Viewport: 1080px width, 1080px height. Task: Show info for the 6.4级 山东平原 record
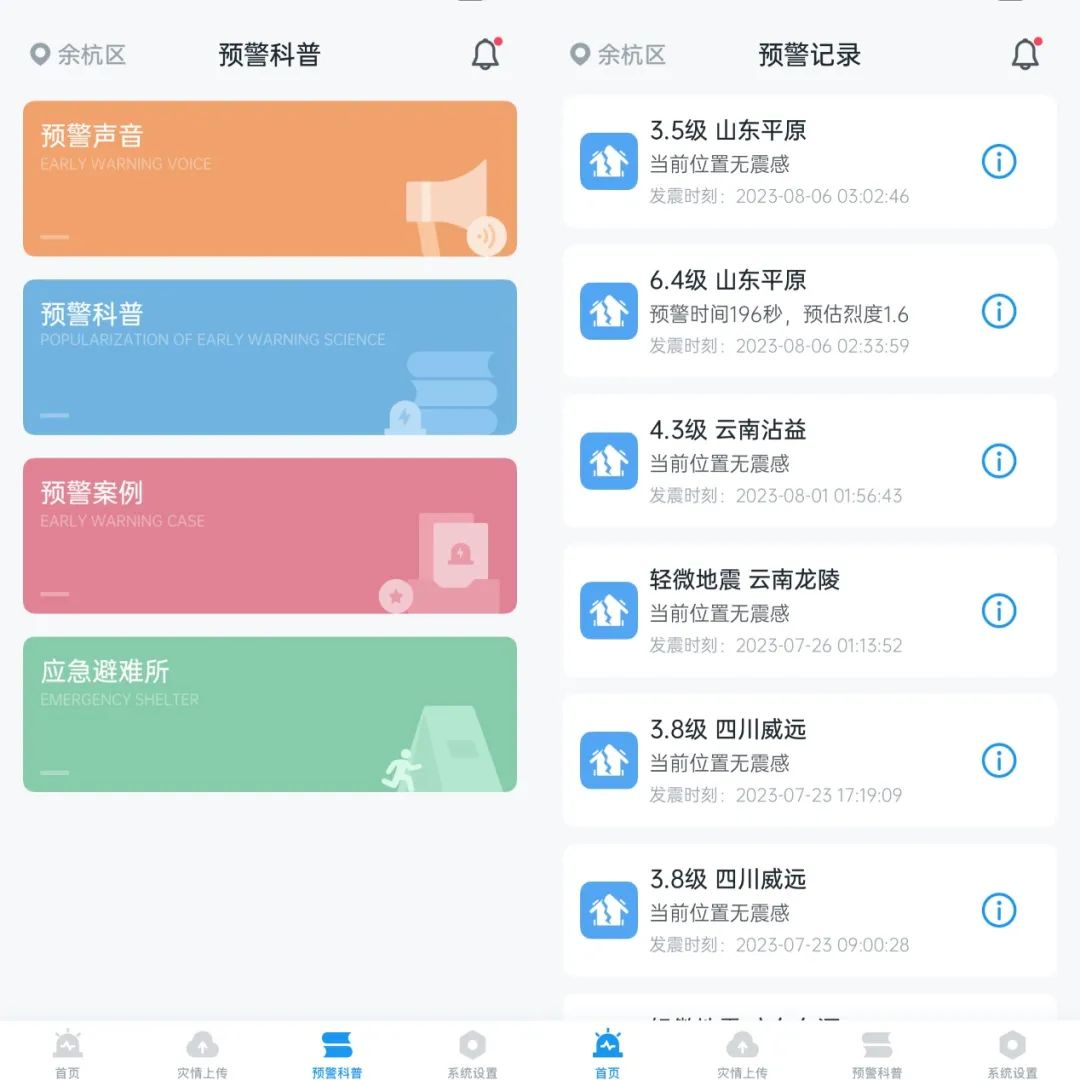998,311
